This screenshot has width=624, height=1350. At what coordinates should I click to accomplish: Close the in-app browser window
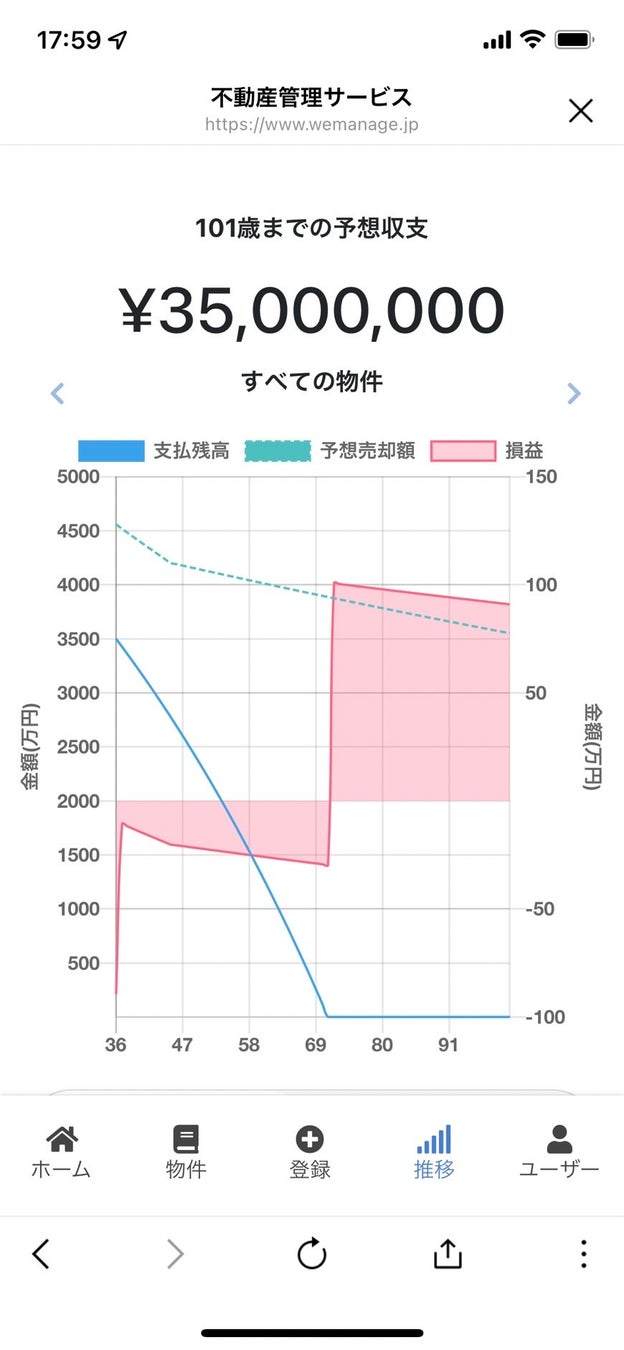580,111
